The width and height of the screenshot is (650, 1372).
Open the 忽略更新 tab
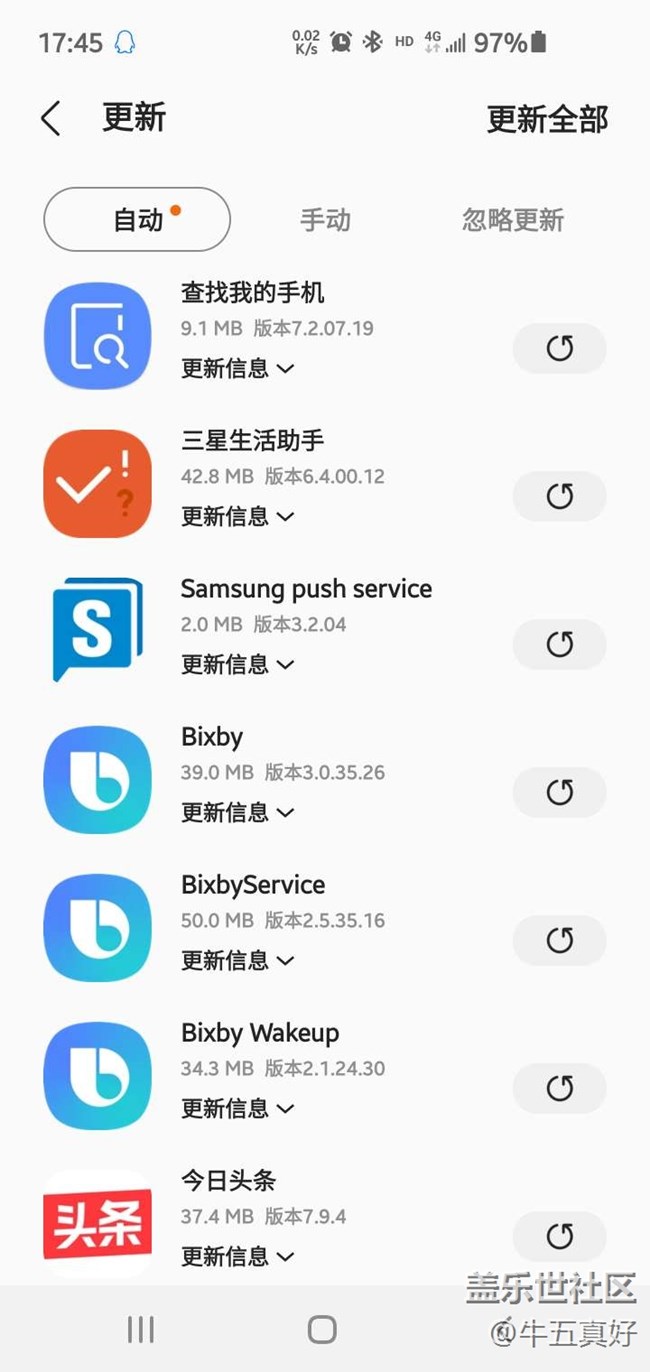pos(512,219)
